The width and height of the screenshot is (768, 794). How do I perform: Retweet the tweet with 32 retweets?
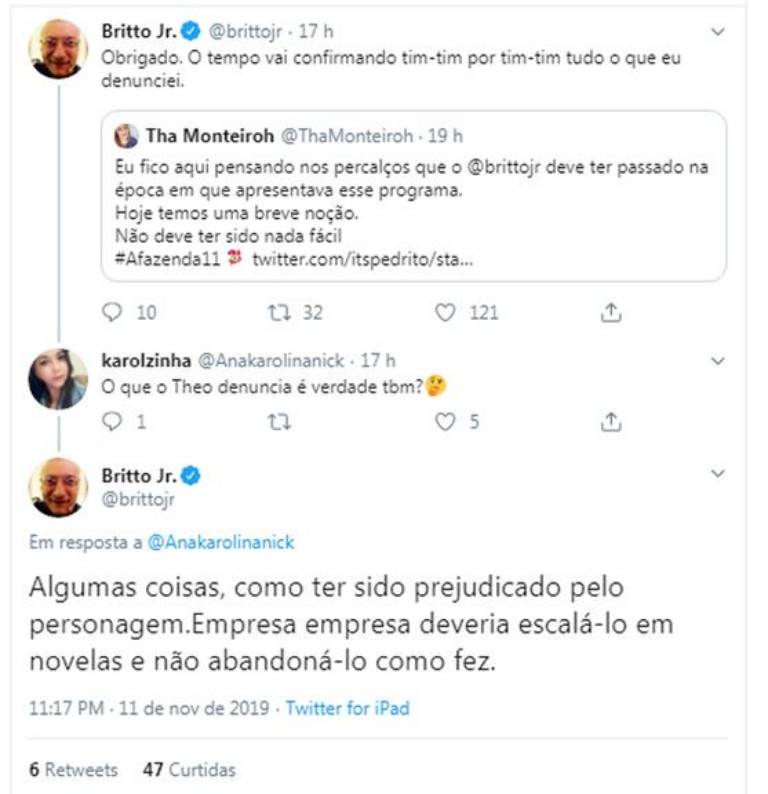[x=279, y=313]
